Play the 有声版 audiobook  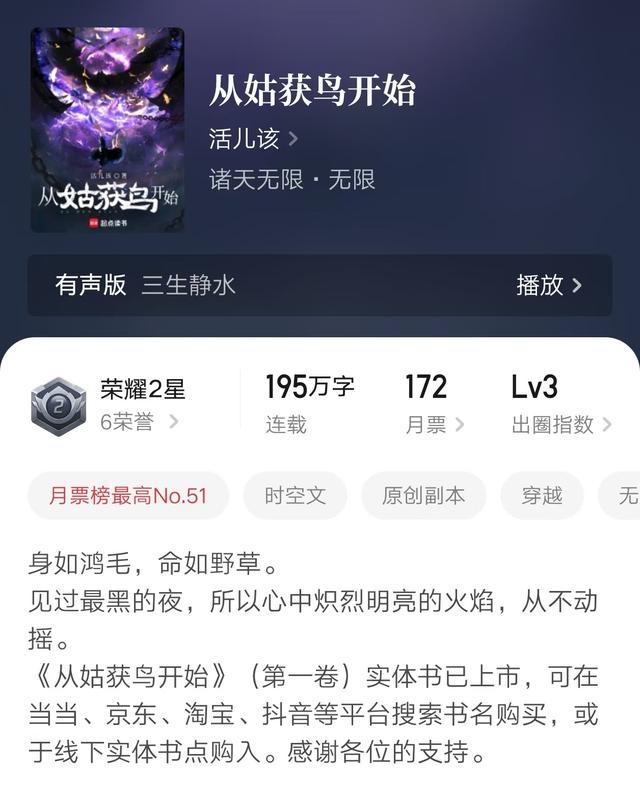(x=548, y=285)
